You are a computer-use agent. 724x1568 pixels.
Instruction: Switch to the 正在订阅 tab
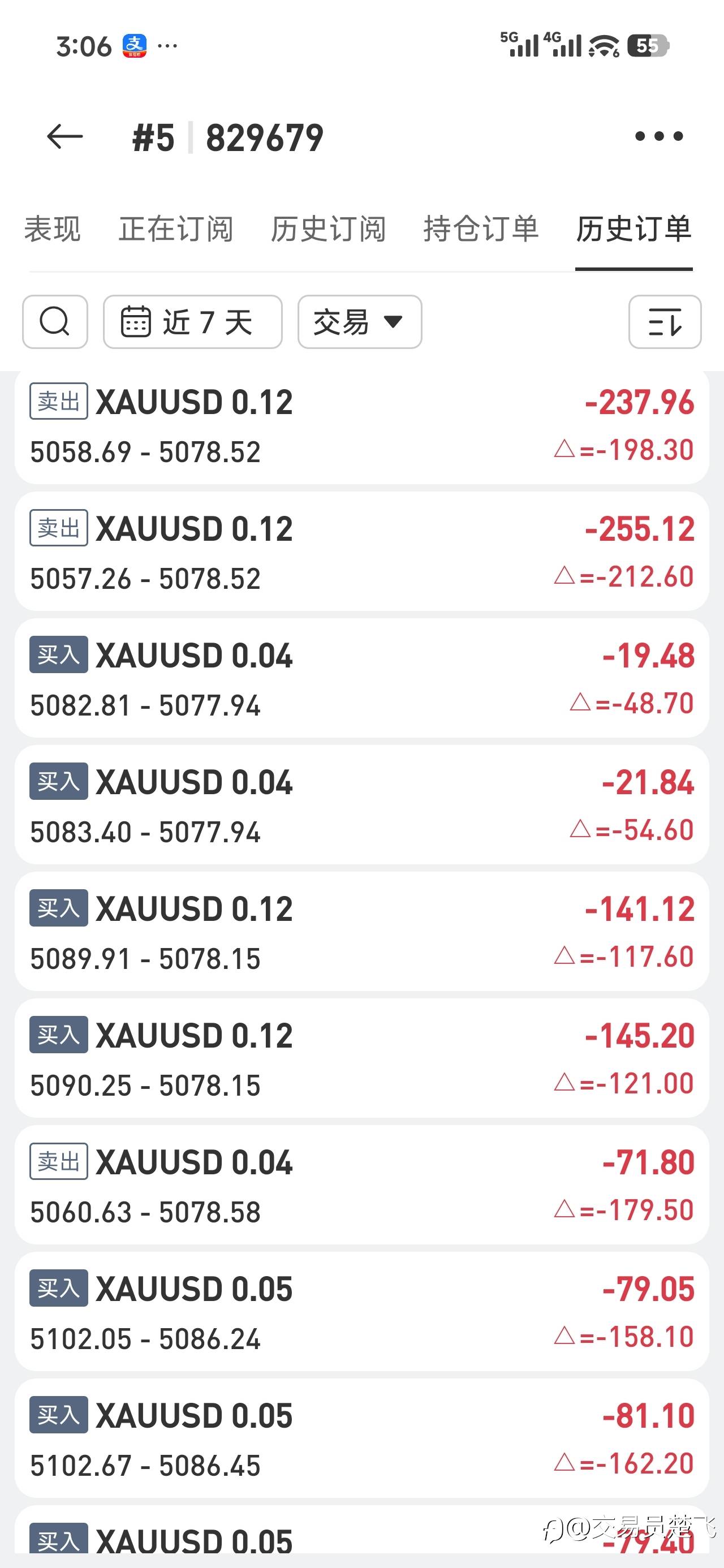pos(176,229)
